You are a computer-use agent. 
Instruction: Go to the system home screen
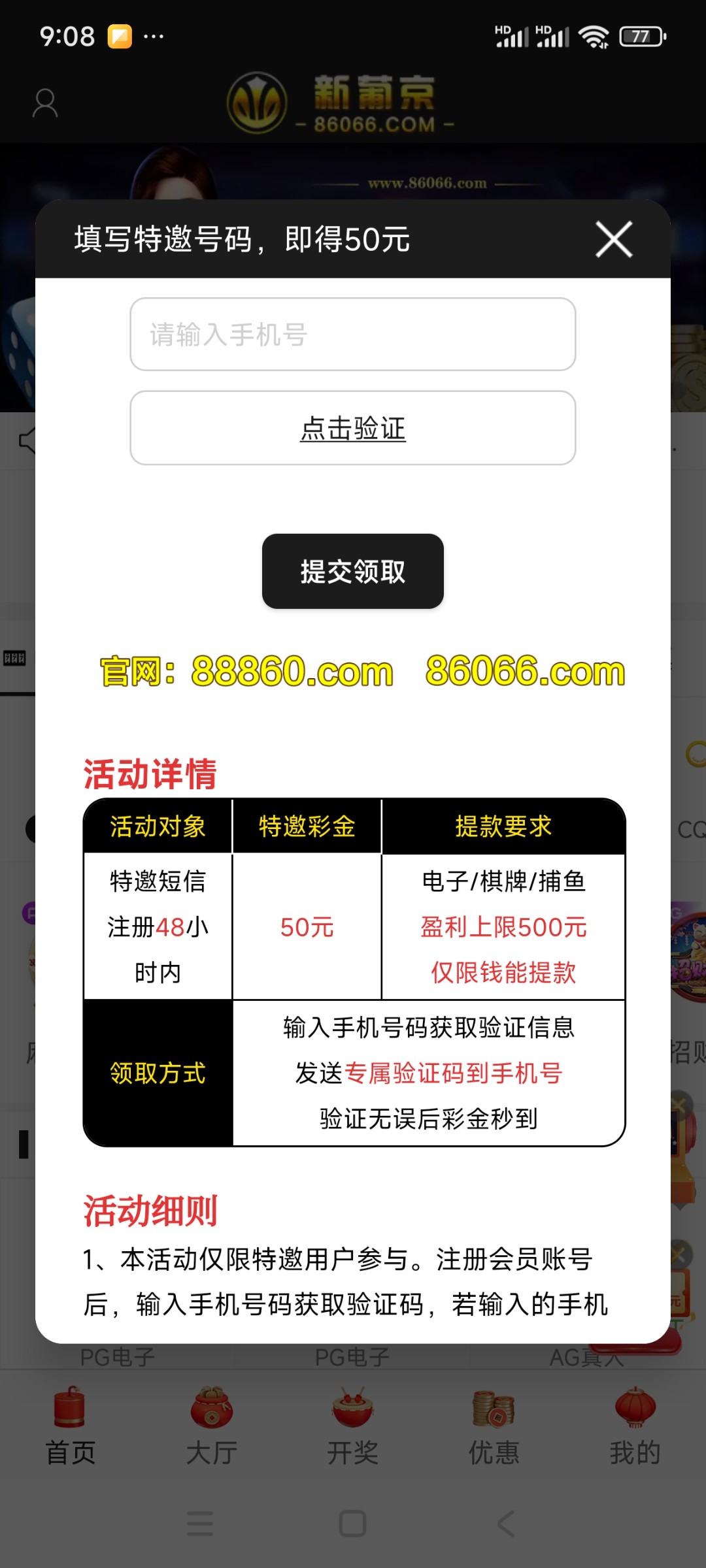353,1524
